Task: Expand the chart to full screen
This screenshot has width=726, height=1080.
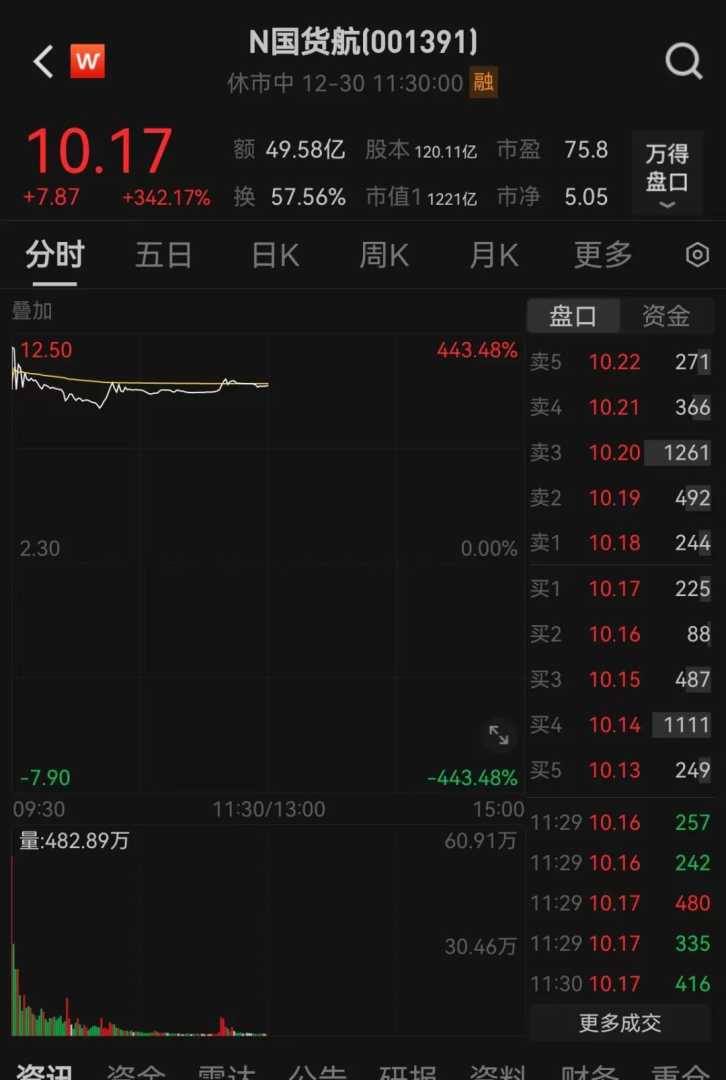Action: click(x=499, y=736)
